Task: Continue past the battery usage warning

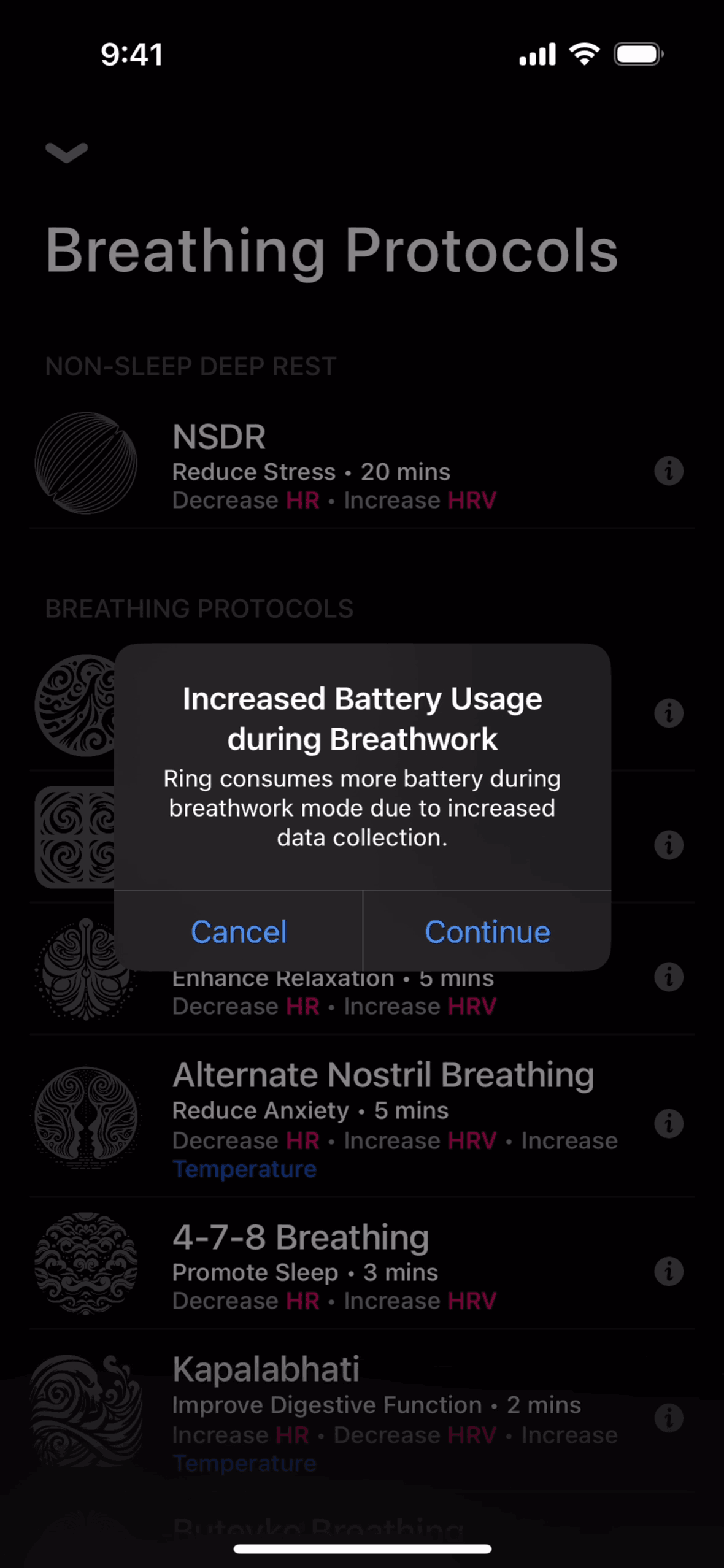Action: tap(487, 931)
